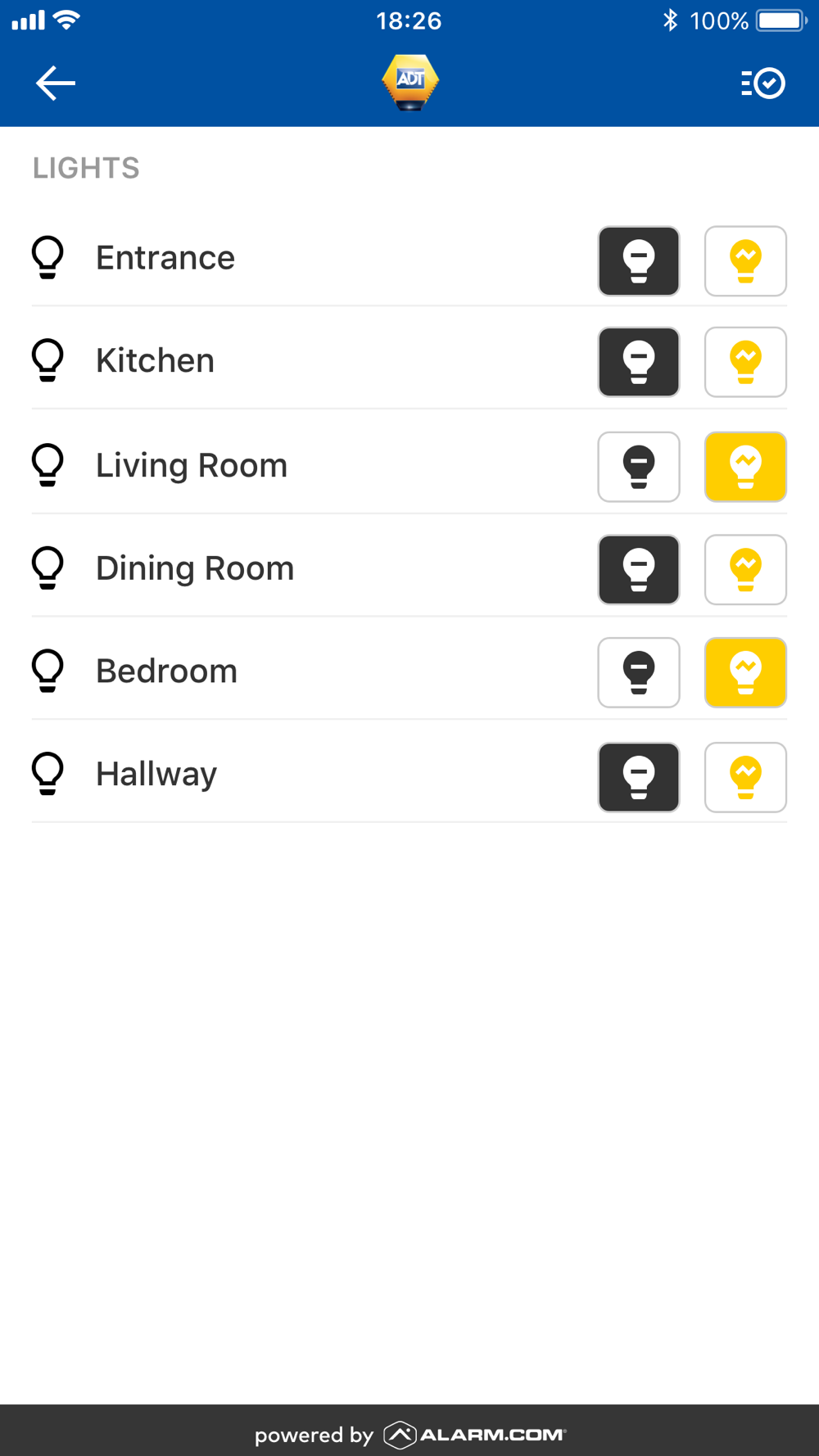Image resolution: width=819 pixels, height=1456 pixels.
Task: Turn on the Entrance light
Action: (x=745, y=261)
